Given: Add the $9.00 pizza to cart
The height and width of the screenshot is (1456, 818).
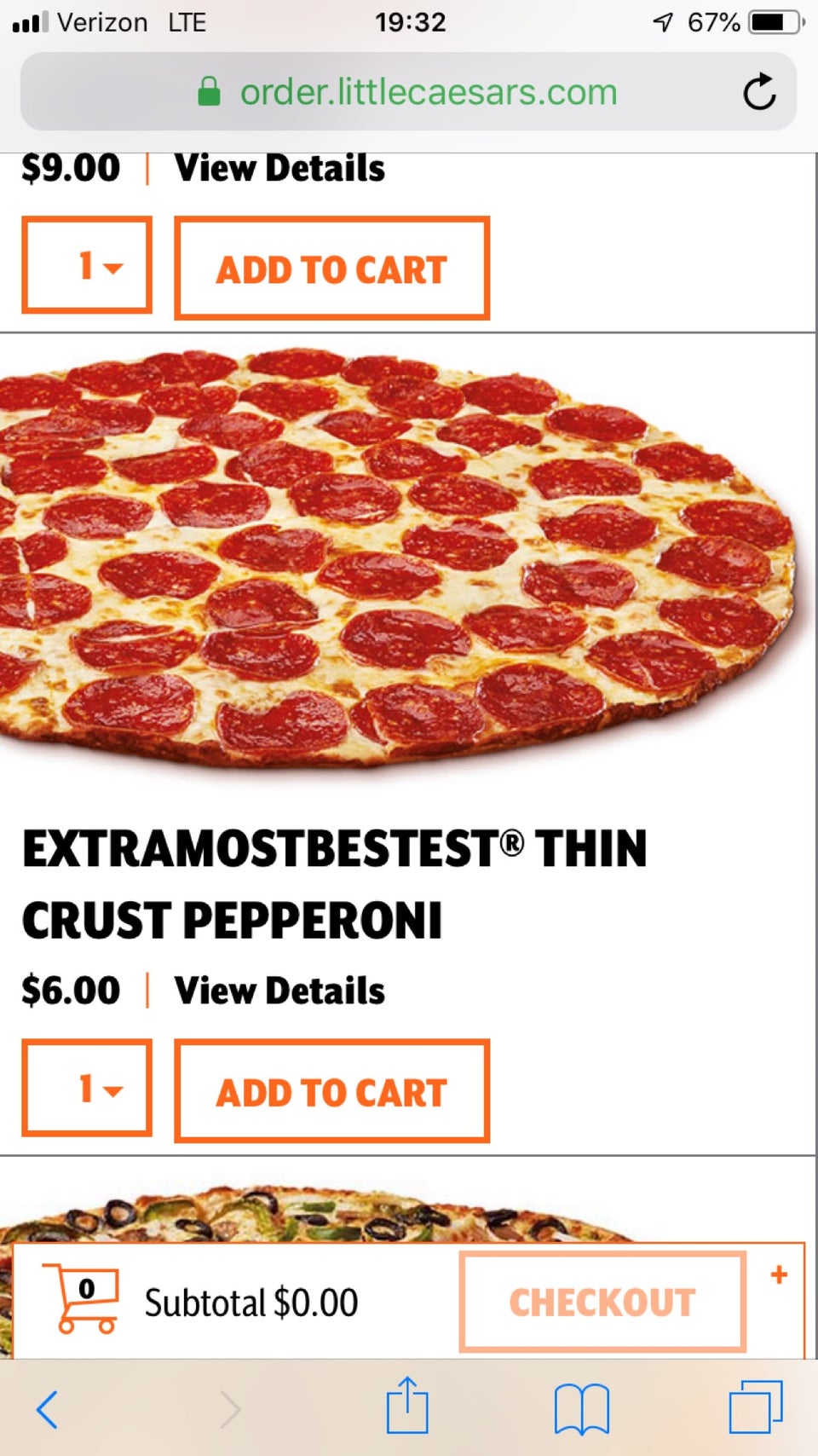Looking at the screenshot, I should tap(331, 269).
